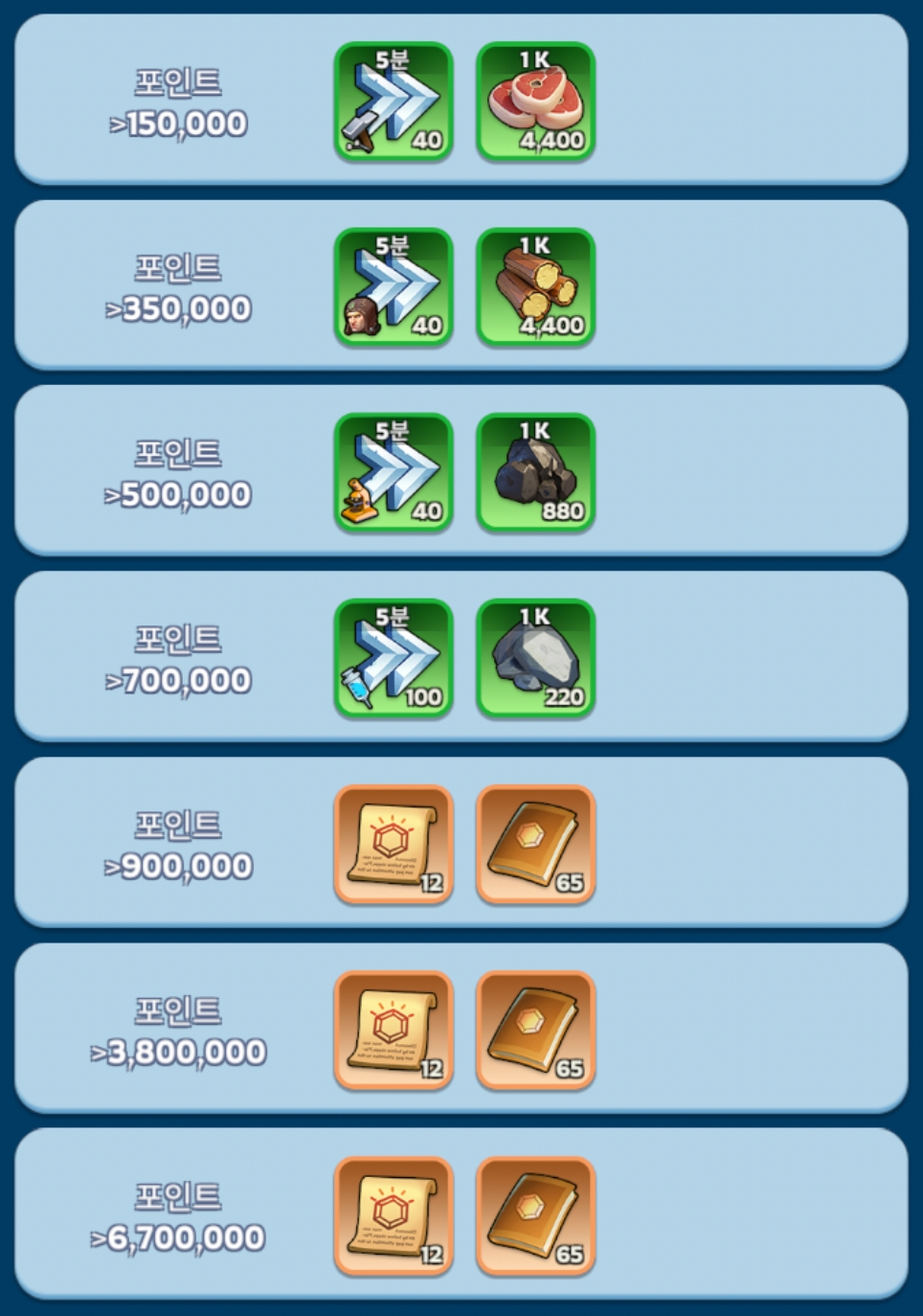Tap the scroll reward in the >3,800,000 tier
The height and width of the screenshot is (1316, 923).
point(393,1031)
